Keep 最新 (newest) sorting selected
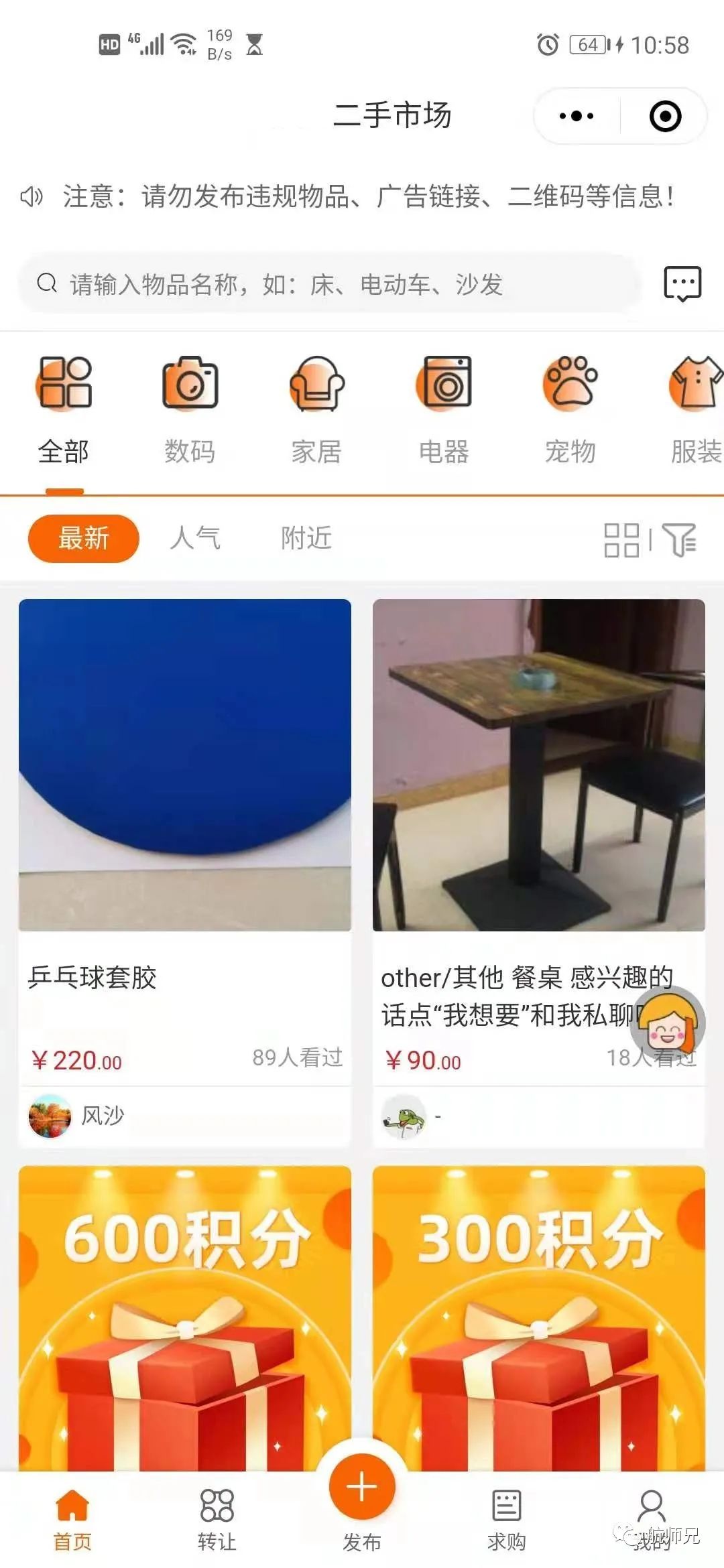The width and height of the screenshot is (724, 1568). coord(84,538)
